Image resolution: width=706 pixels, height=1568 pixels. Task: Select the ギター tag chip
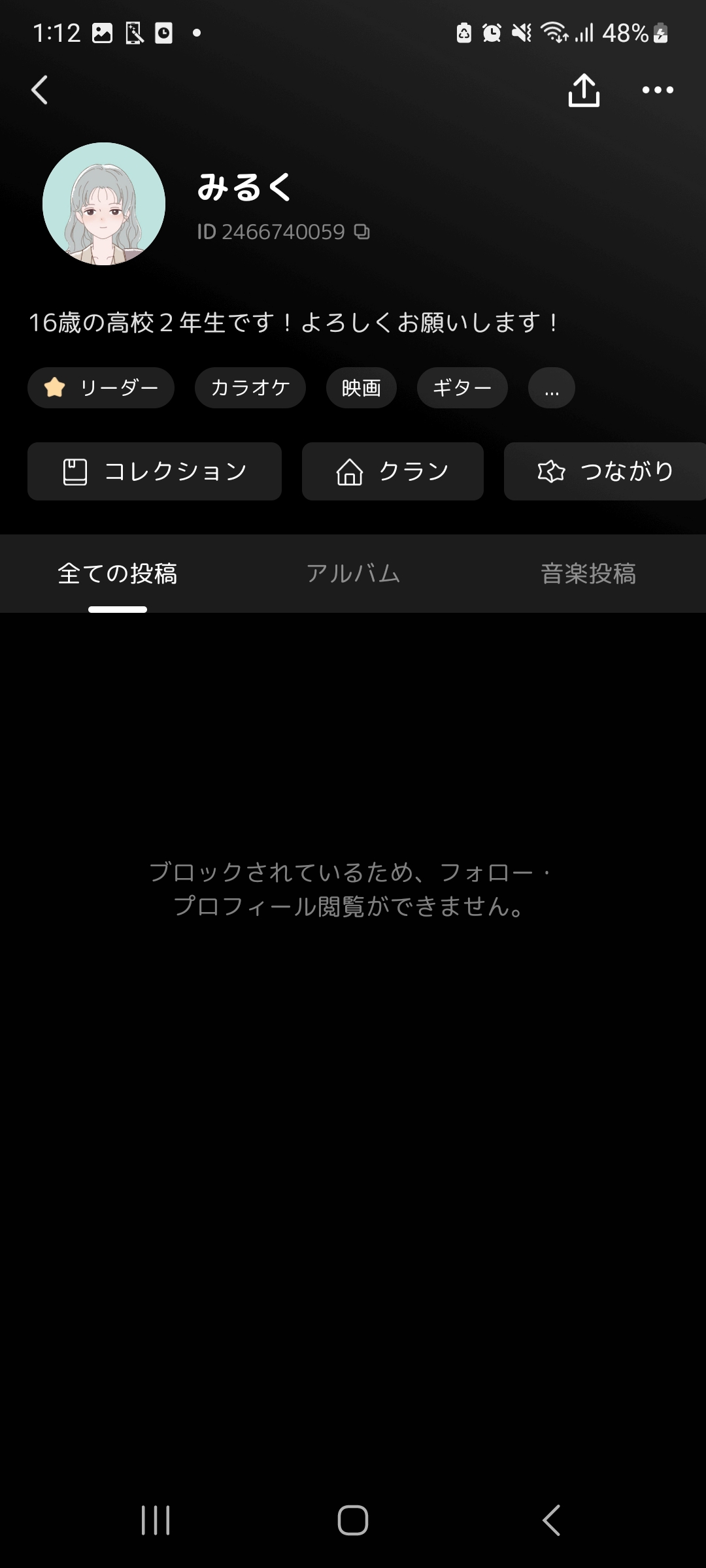462,388
